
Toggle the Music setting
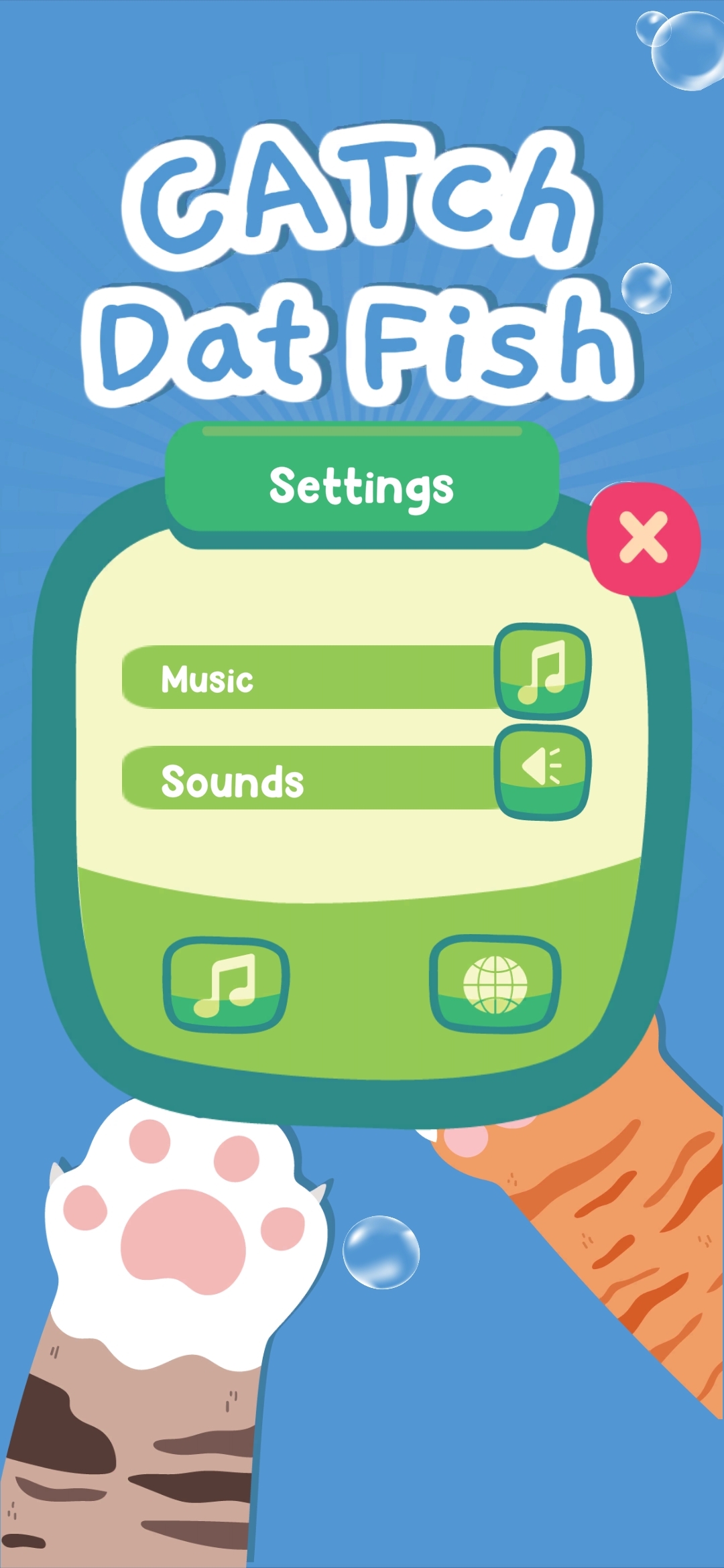(542, 671)
